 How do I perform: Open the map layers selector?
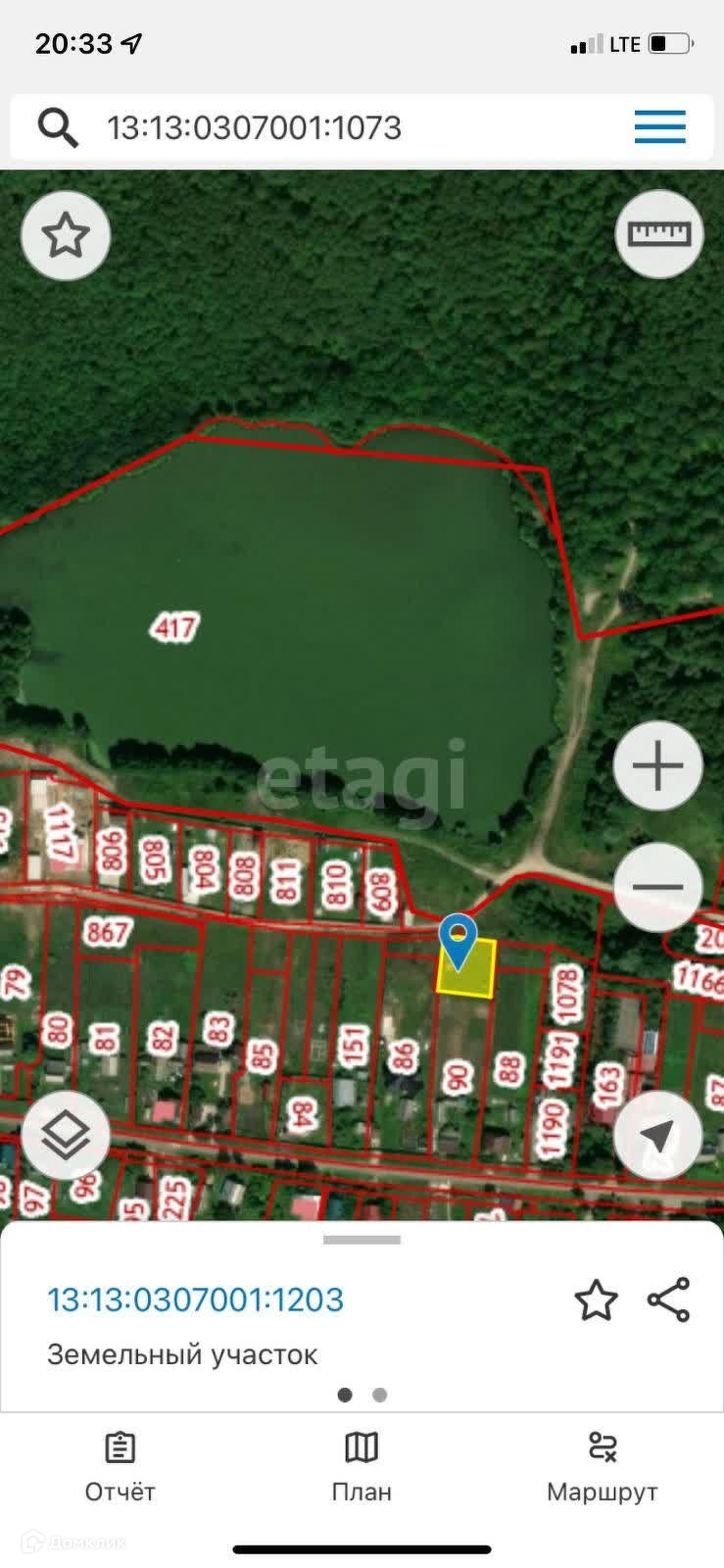[66, 1137]
